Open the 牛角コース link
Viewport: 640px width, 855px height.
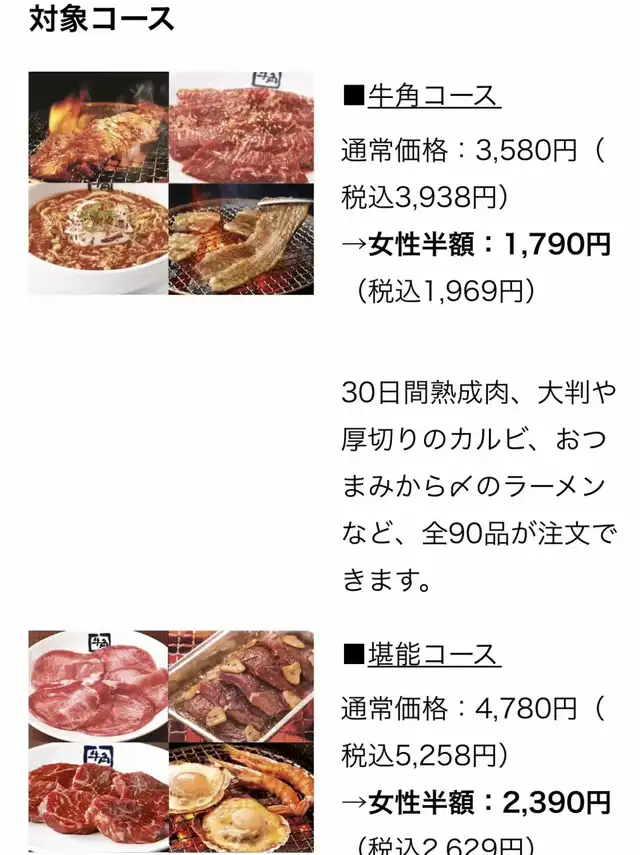[x=433, y=96]
